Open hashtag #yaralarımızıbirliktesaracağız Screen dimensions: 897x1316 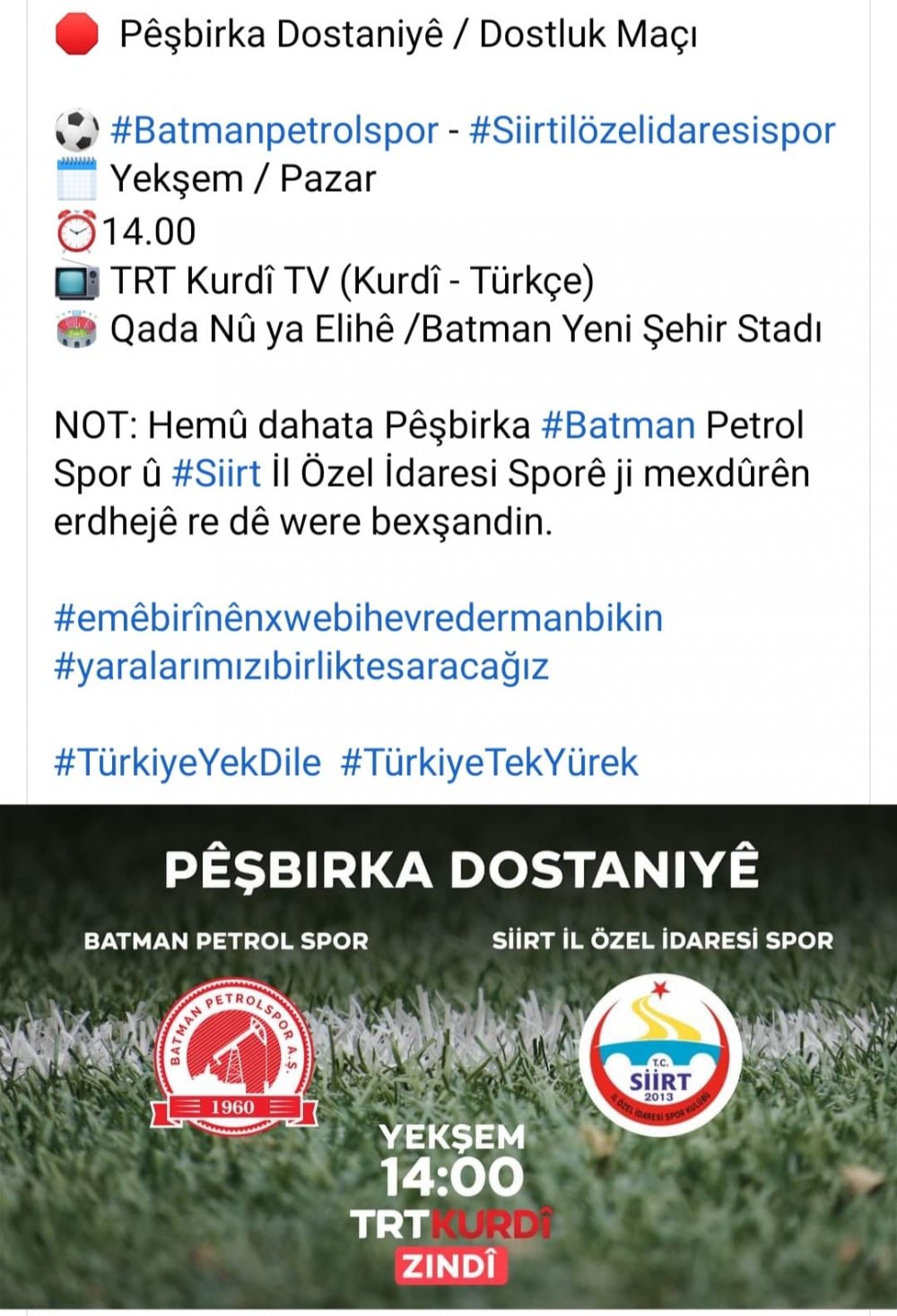(300, 667)
